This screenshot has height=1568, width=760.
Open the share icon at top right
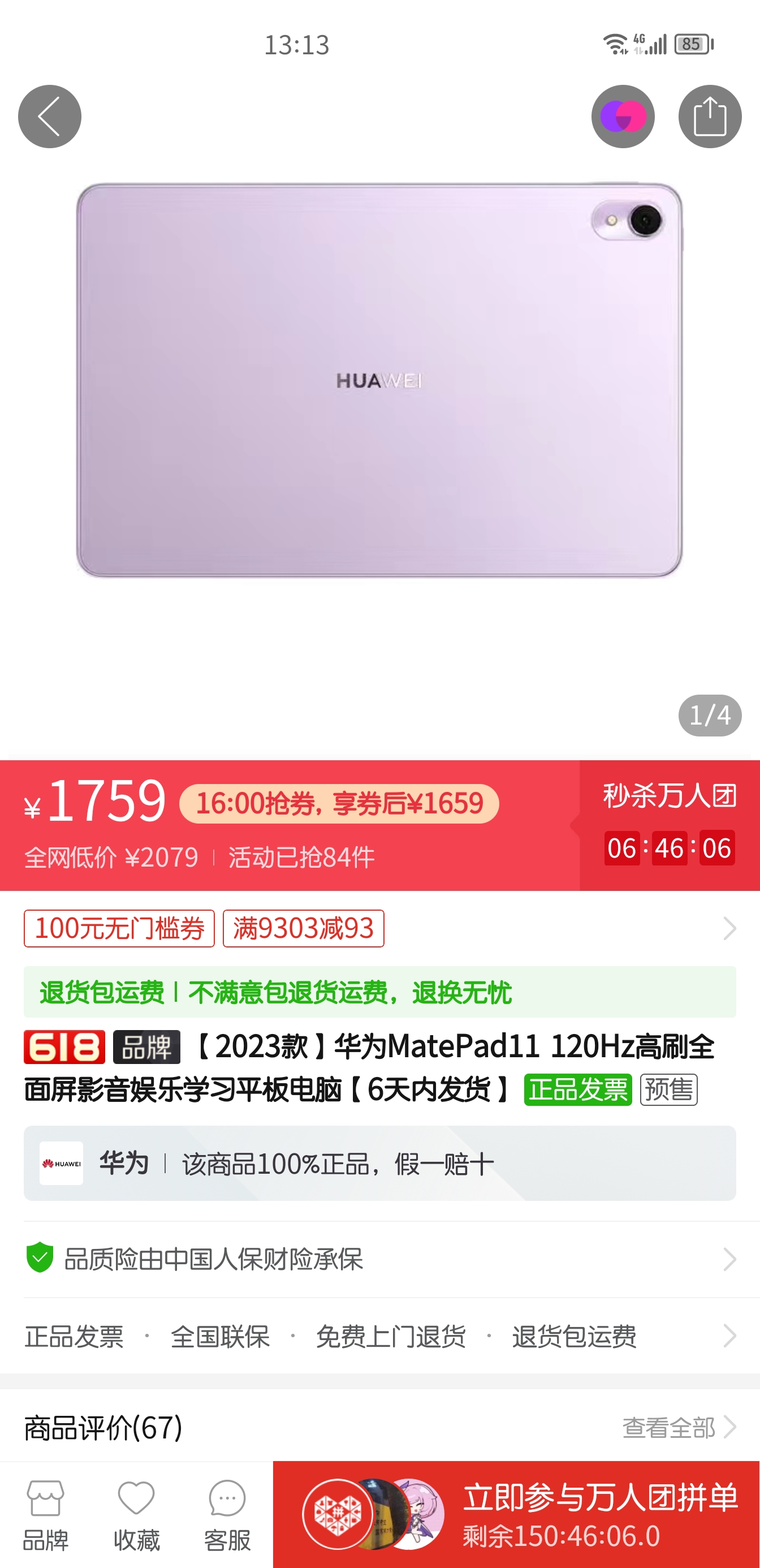[x=711, y=117]
